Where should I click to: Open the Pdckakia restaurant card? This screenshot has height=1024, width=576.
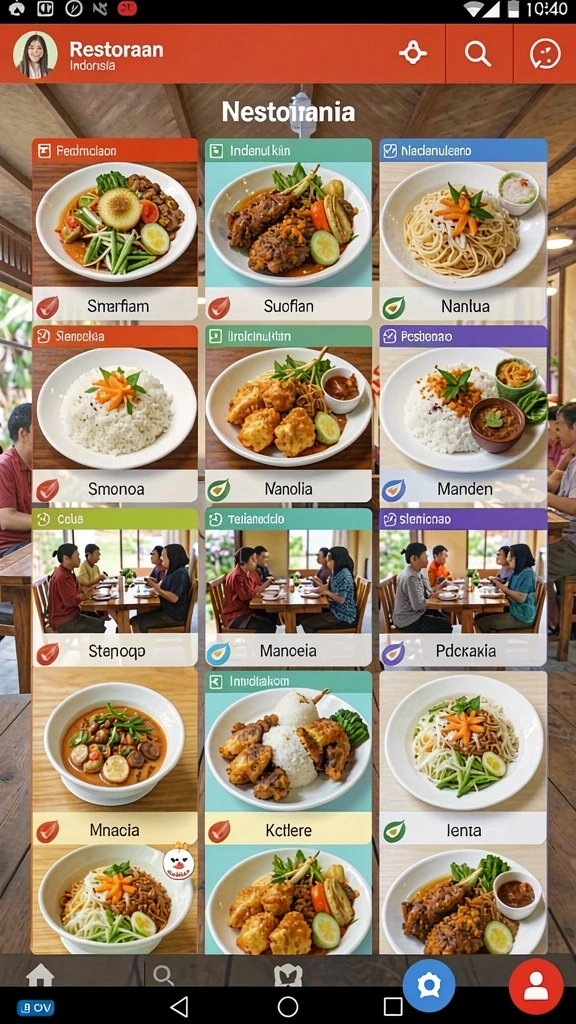pos(463,587)
